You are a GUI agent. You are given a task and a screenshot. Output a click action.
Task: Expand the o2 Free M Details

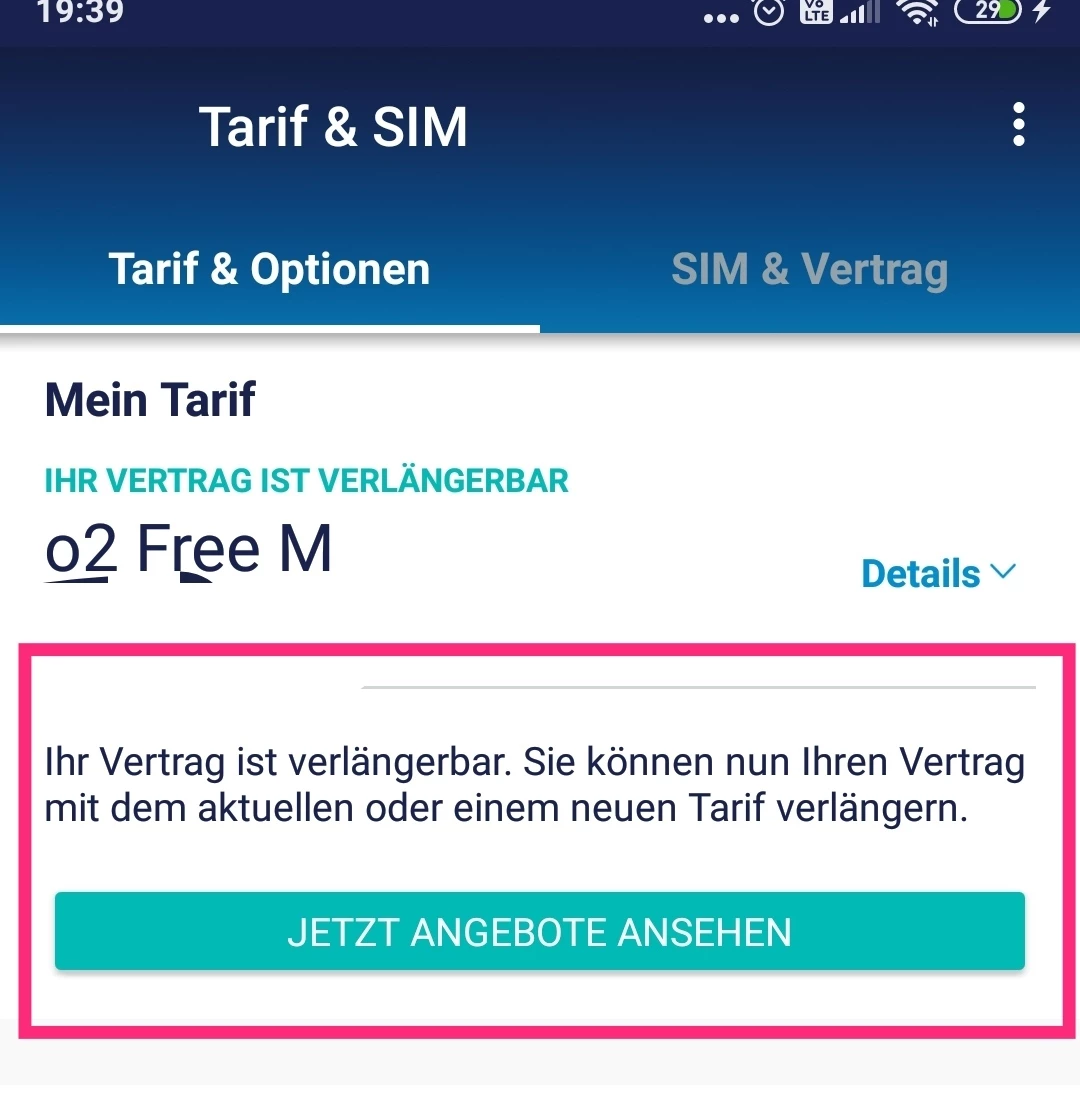[x=937, y=573]
